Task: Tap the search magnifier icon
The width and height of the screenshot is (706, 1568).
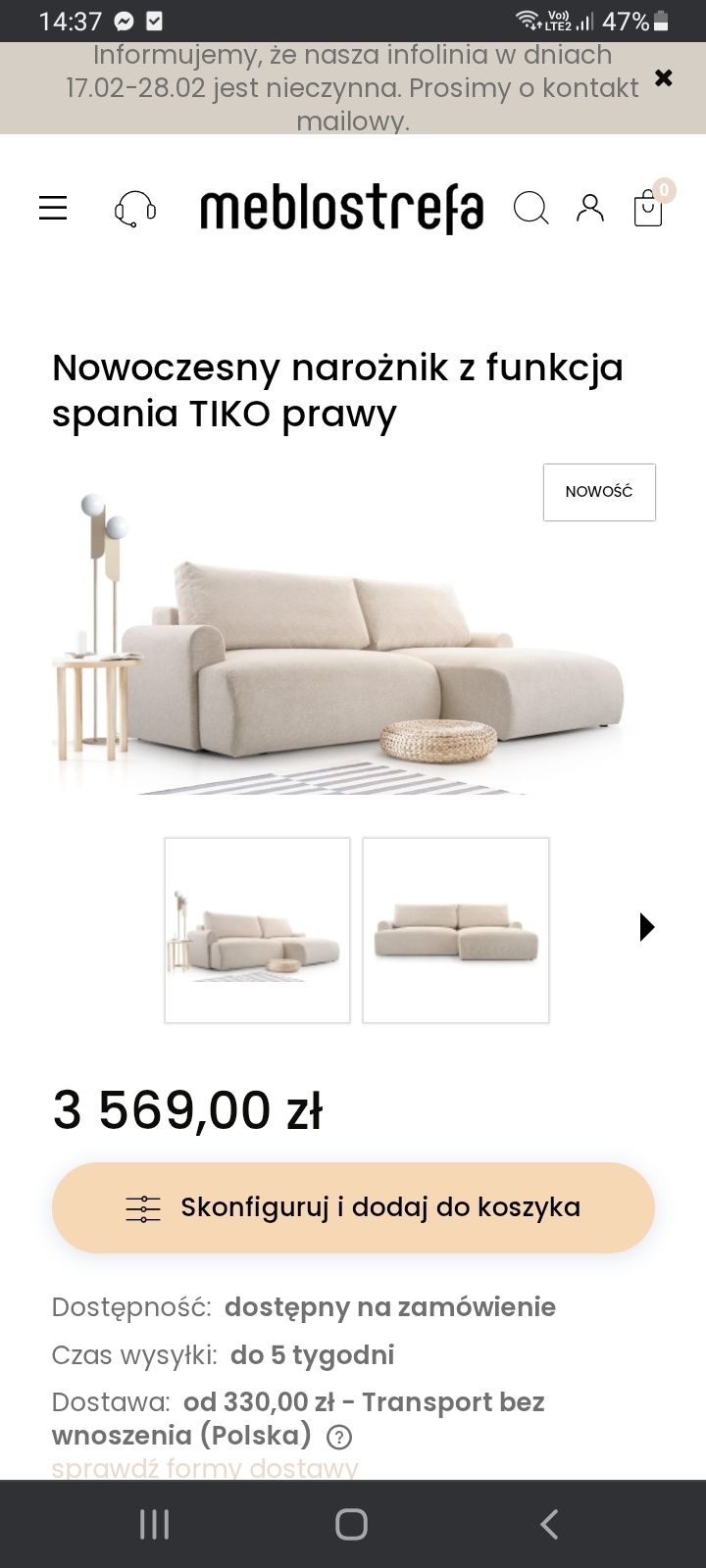Action: (530, 208)
